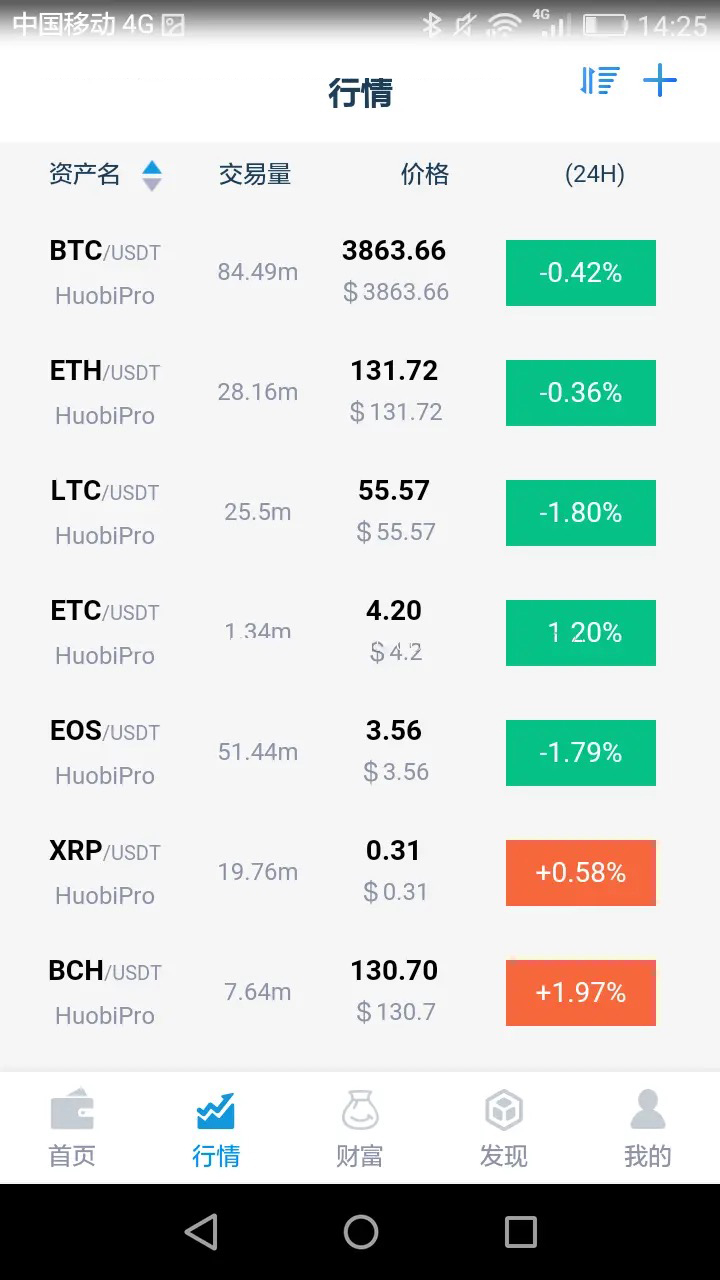Image resolution: width=720 pixels, height=1280 pixels.
Task: Open the sort list icon
Action: click(600, 81)
